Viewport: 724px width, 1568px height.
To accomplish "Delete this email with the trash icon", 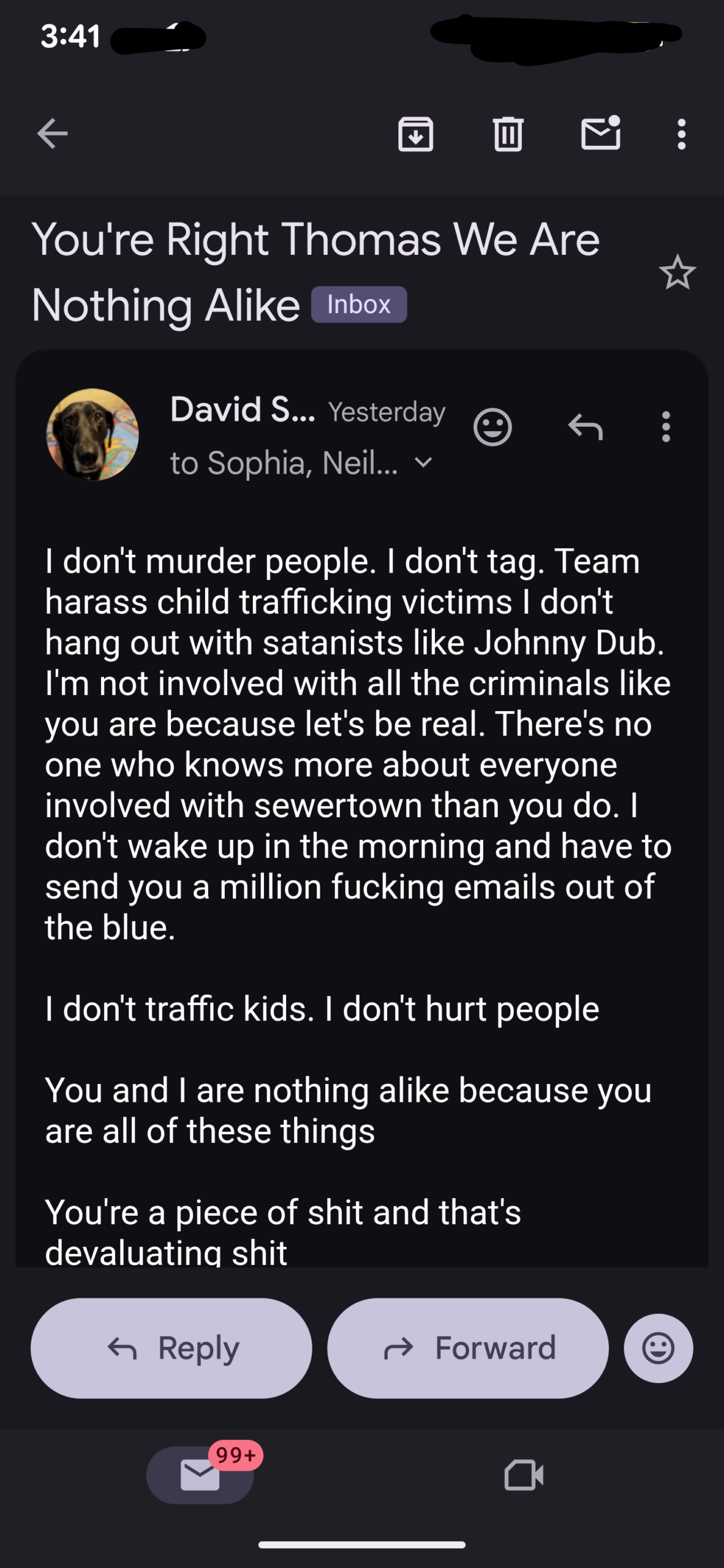I will coord(508,134).
